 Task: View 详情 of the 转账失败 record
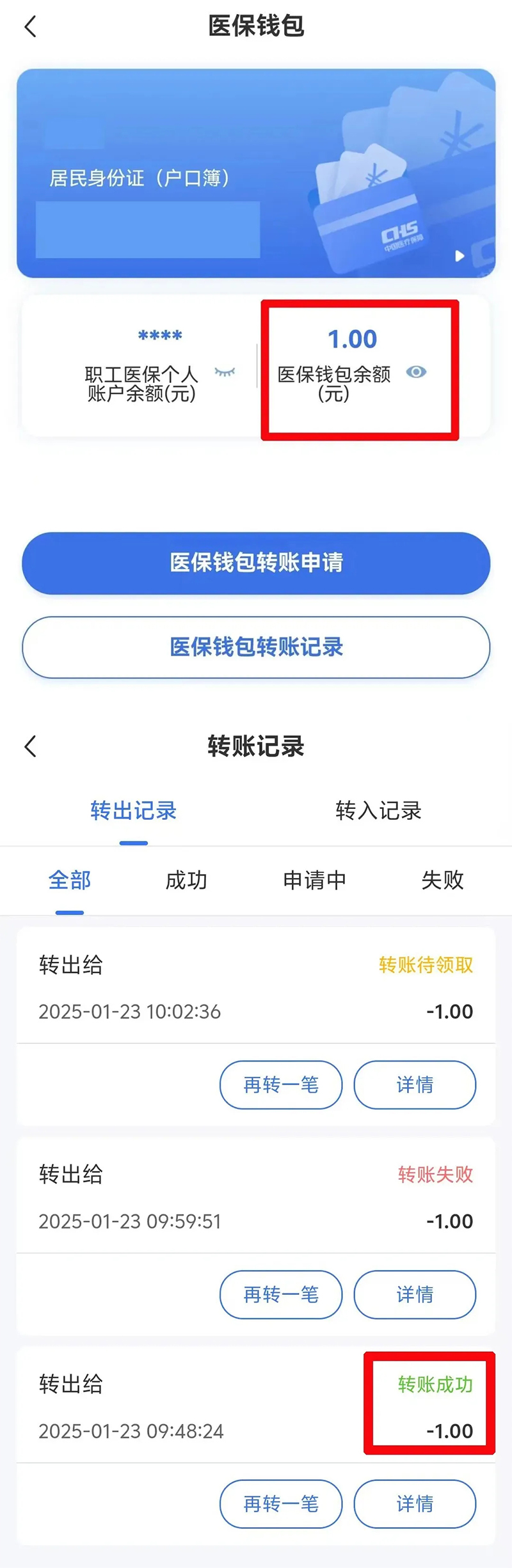[415, 1294]
